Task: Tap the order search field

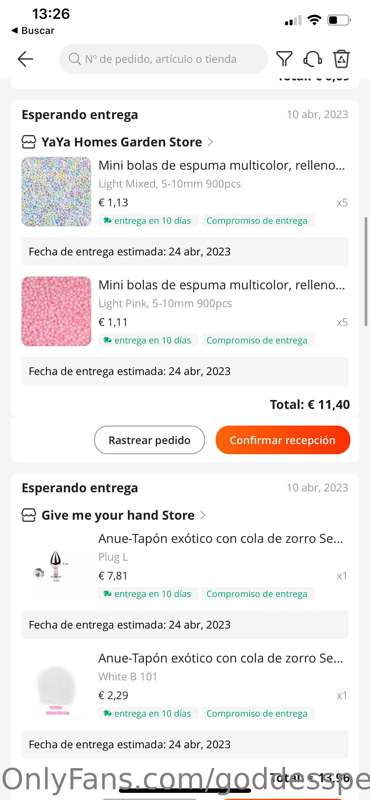Action: point(163,59)
